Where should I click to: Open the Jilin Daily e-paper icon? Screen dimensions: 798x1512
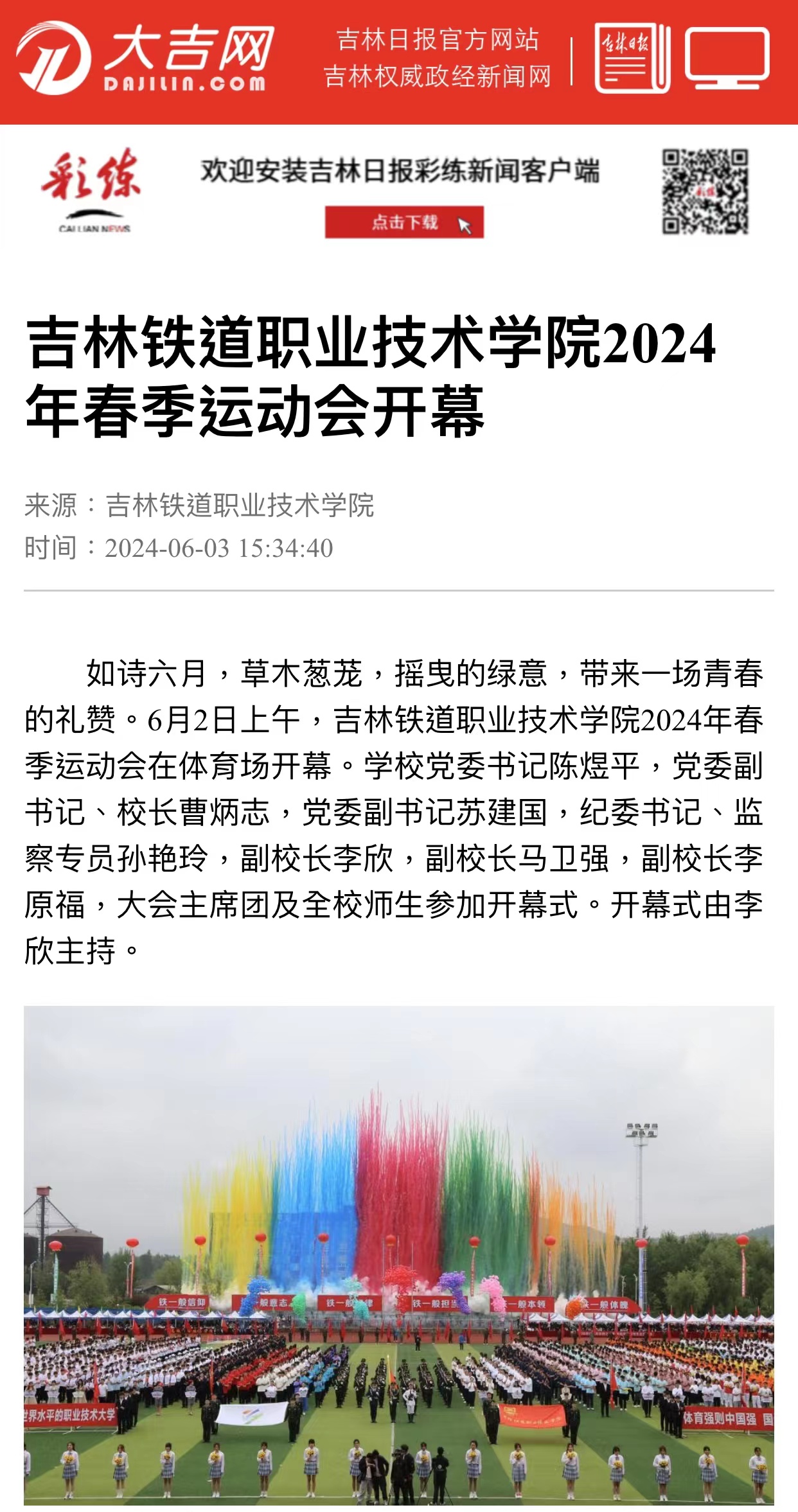pos(632,58)
